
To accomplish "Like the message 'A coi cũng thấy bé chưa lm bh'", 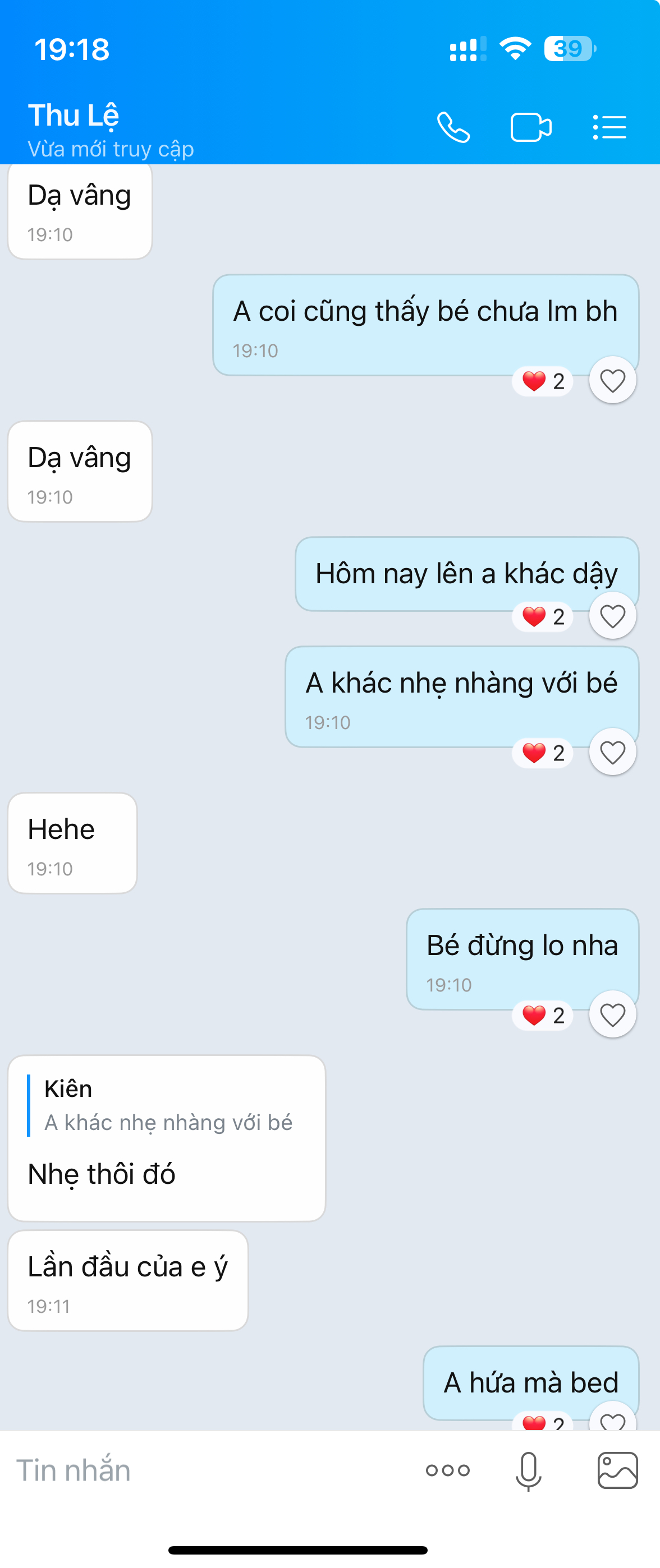I will pyautogui.click(x=612, y=380).
